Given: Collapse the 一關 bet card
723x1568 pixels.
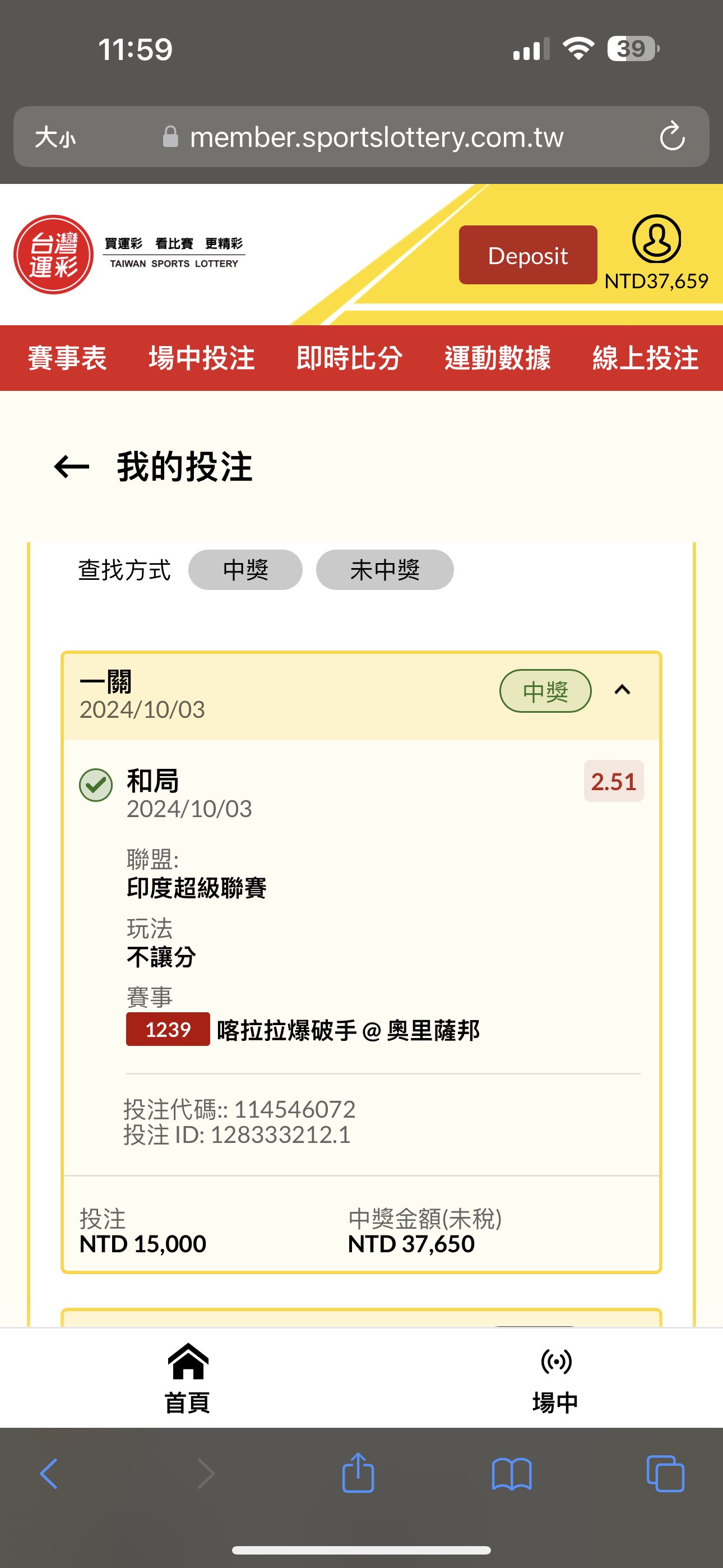Looking at the screenshot, I should [x=622, y=690].
